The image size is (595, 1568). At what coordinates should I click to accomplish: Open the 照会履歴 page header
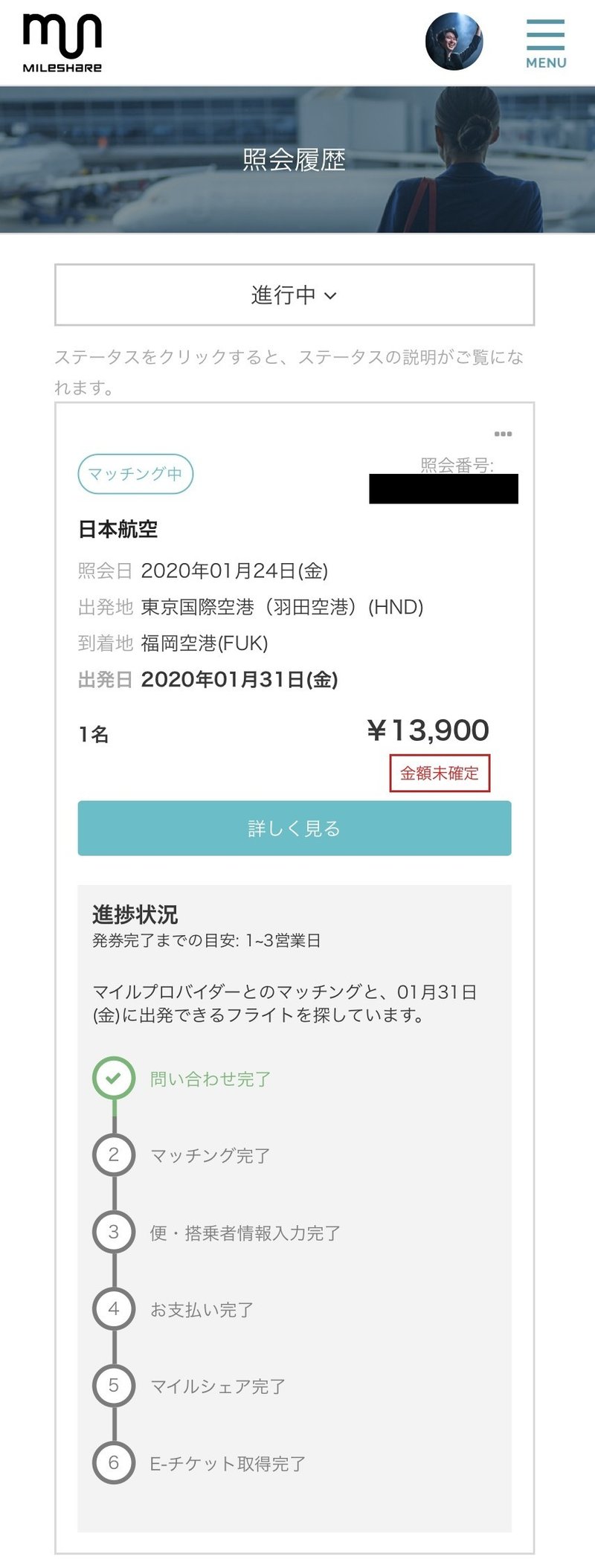pos(294,159)
